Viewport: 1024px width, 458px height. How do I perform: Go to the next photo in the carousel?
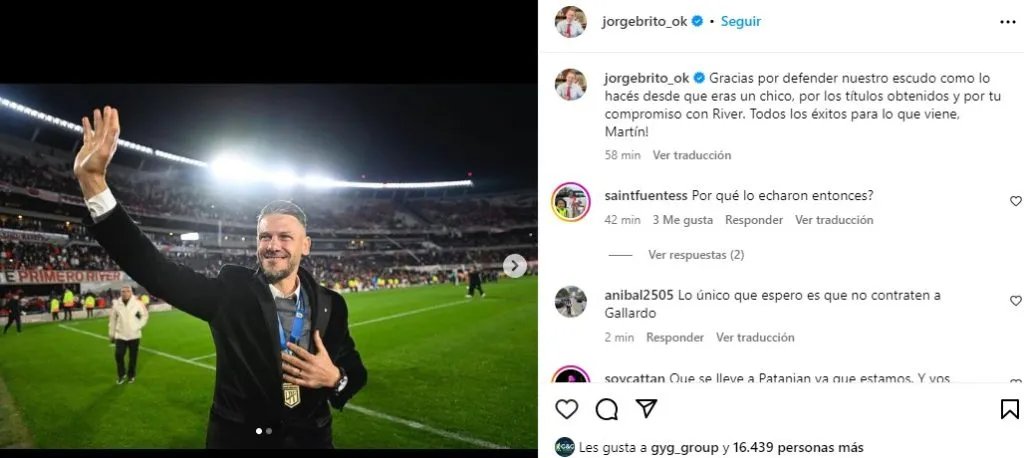pos(514,266)
